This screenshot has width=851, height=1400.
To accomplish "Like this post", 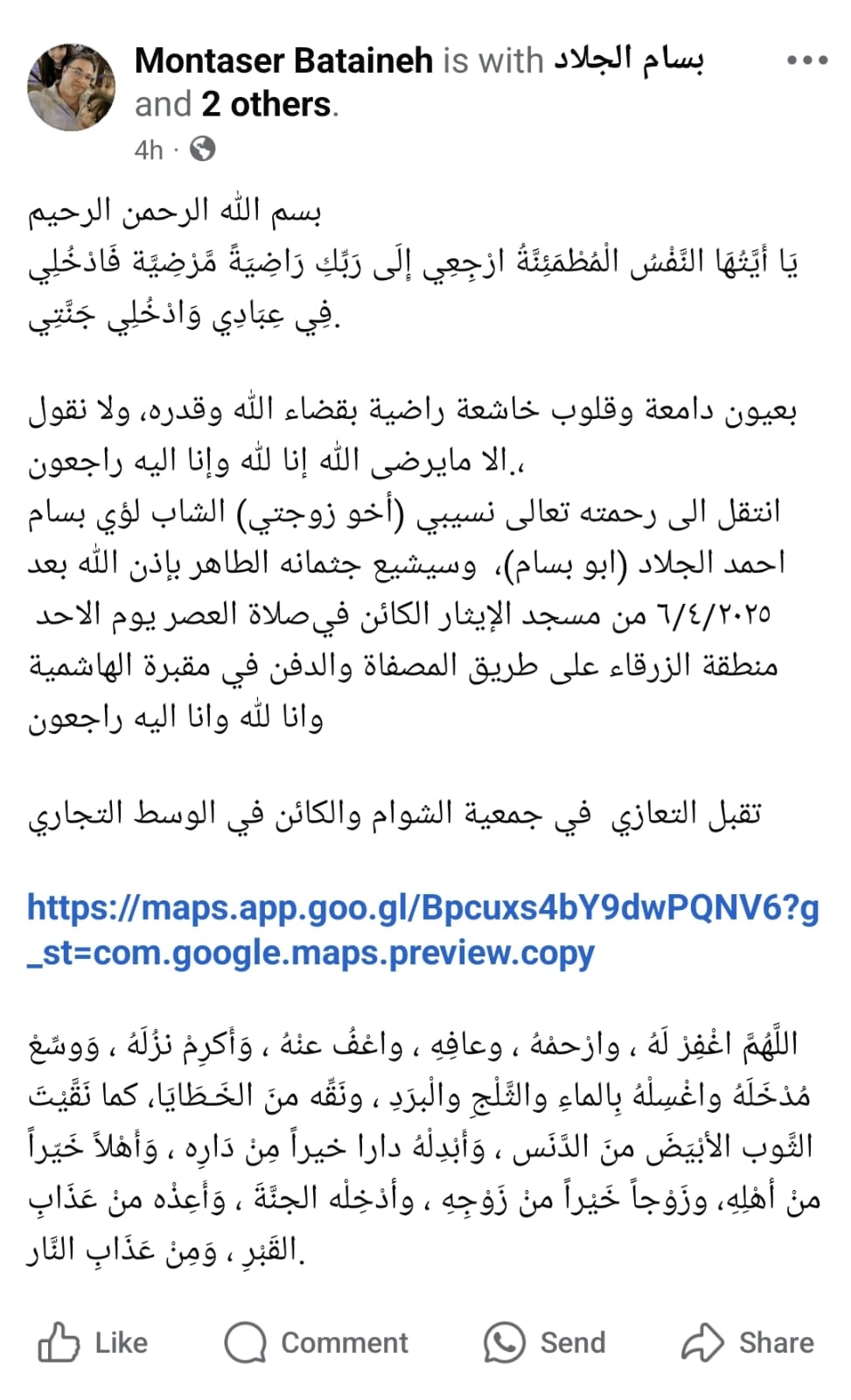I will 94,1342.
